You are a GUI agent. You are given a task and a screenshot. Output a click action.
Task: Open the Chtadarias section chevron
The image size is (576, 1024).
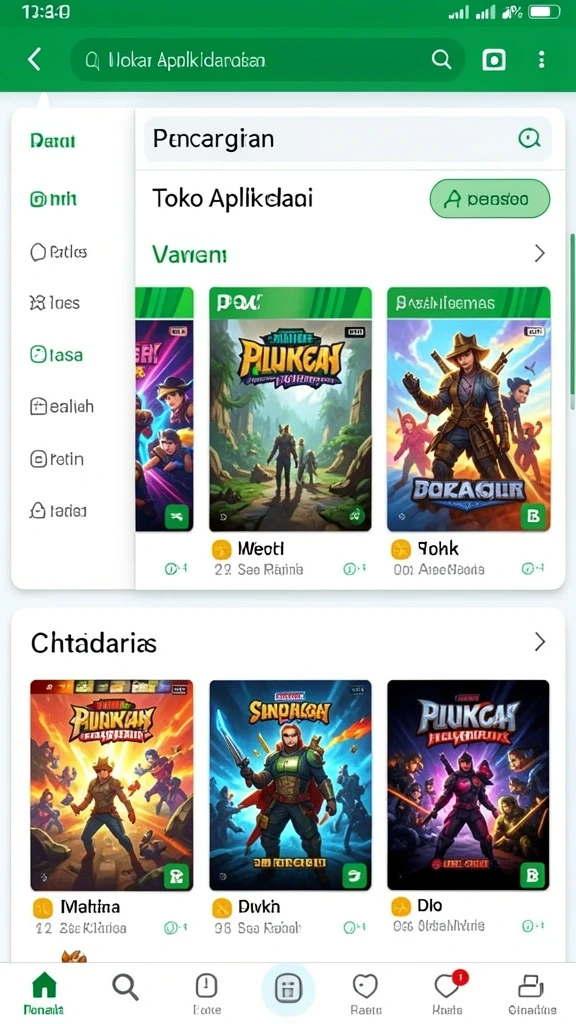(539, 642)
